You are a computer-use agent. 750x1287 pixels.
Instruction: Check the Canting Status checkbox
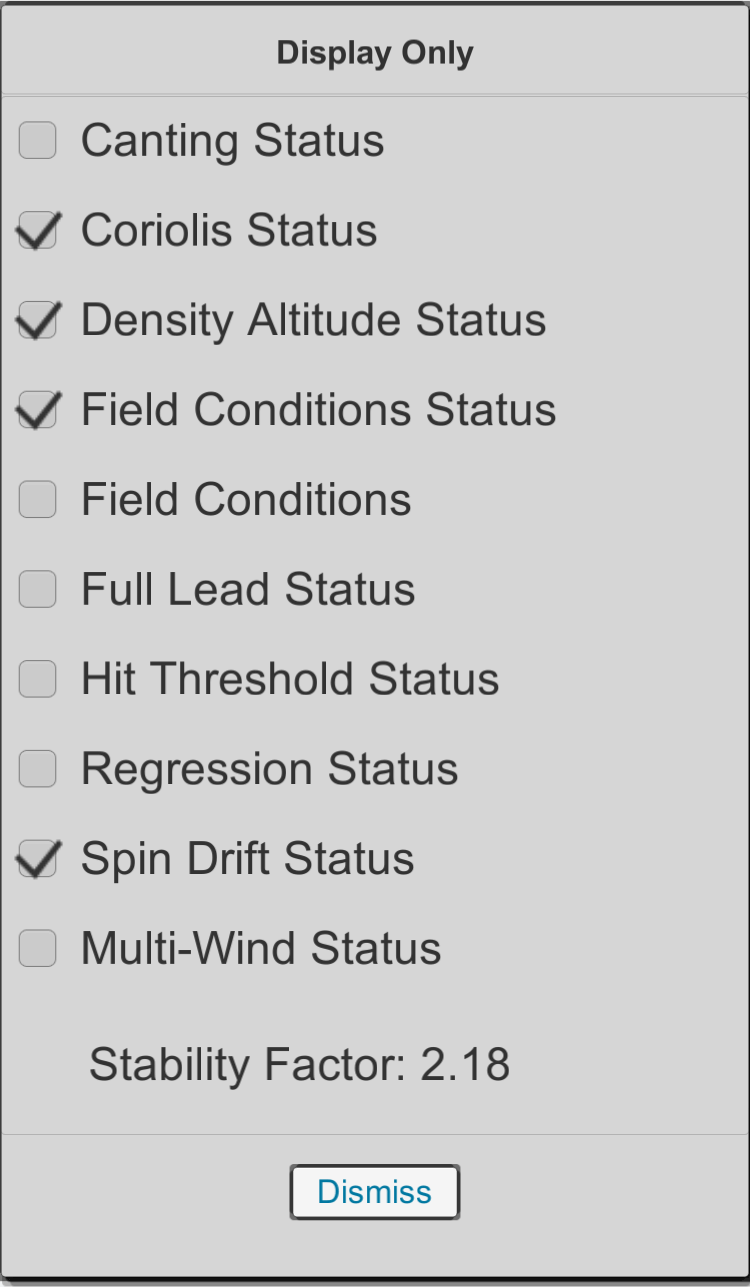pos(38,140)
